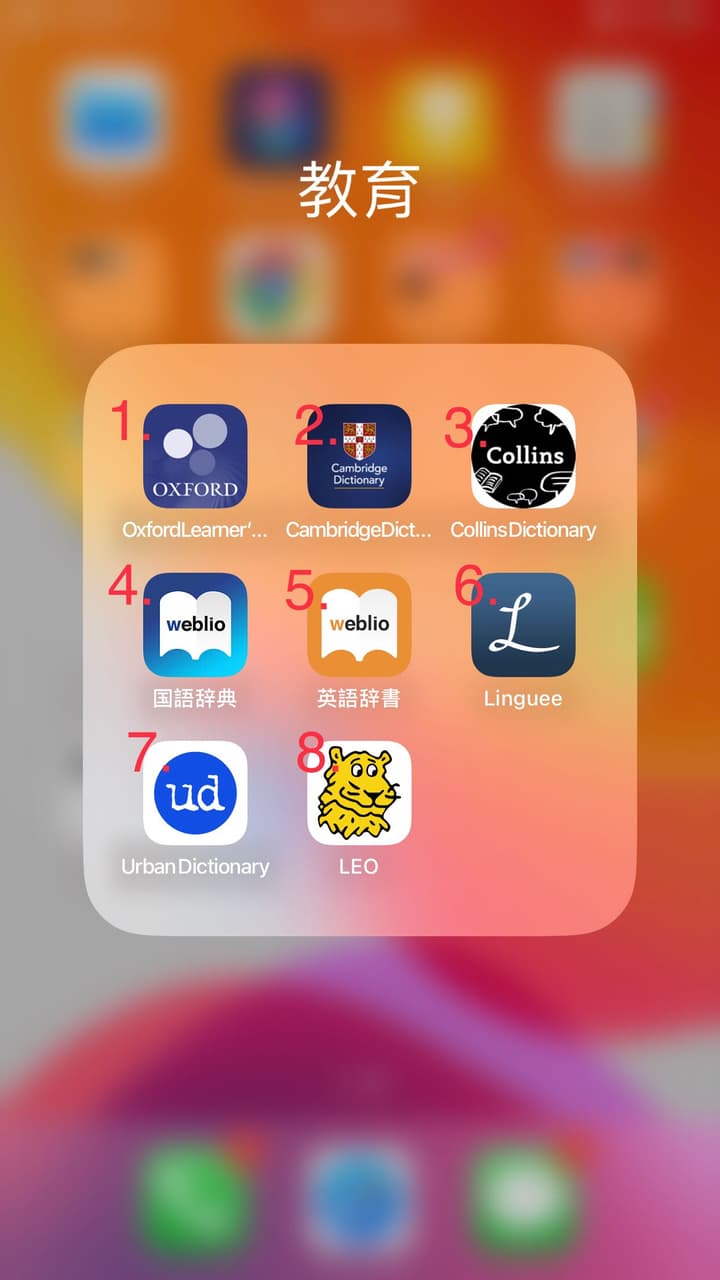
Task: Open the Linguee app
Action: click(x=523, y=625)
